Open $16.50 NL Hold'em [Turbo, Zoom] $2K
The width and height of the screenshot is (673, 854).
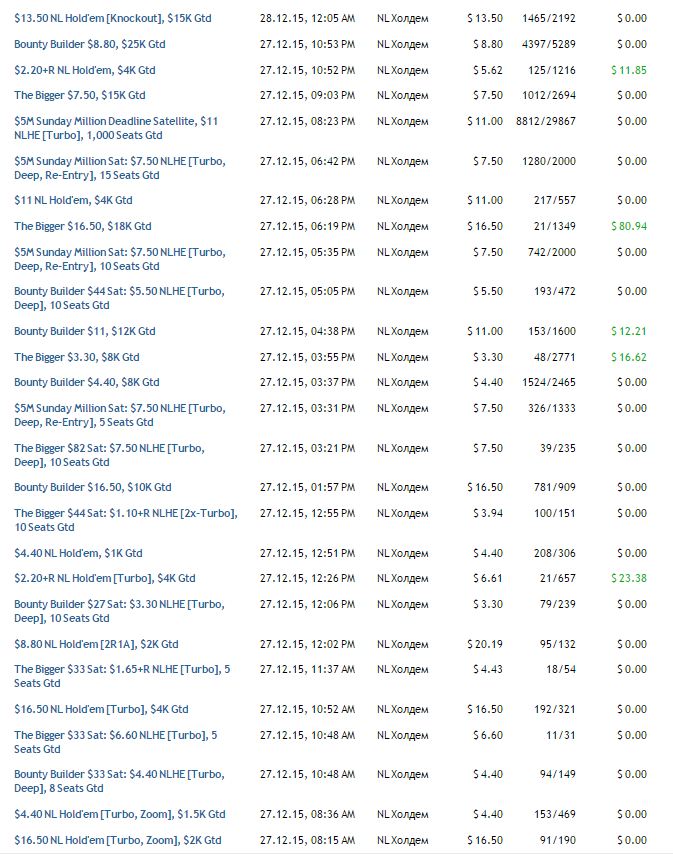point(117,840)
